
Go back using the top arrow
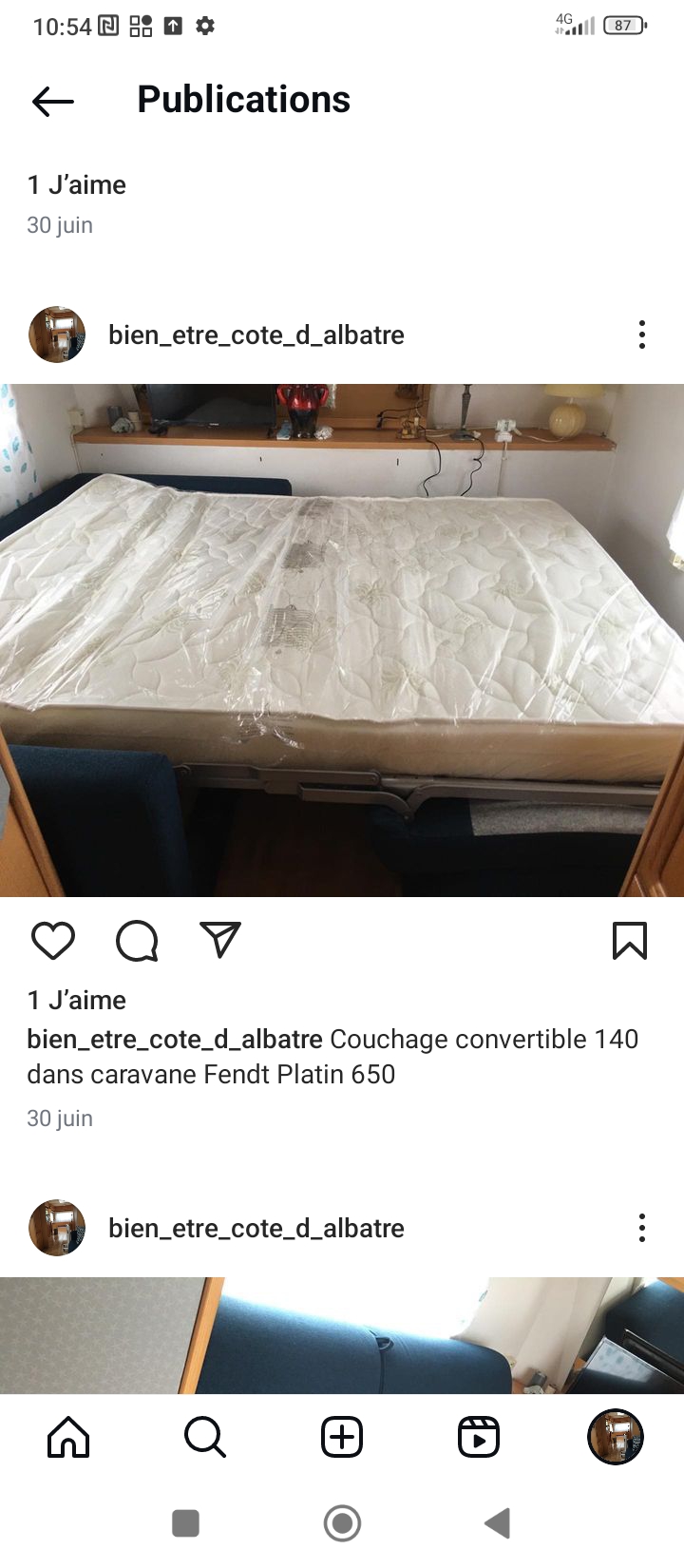(x=53, y=101)
